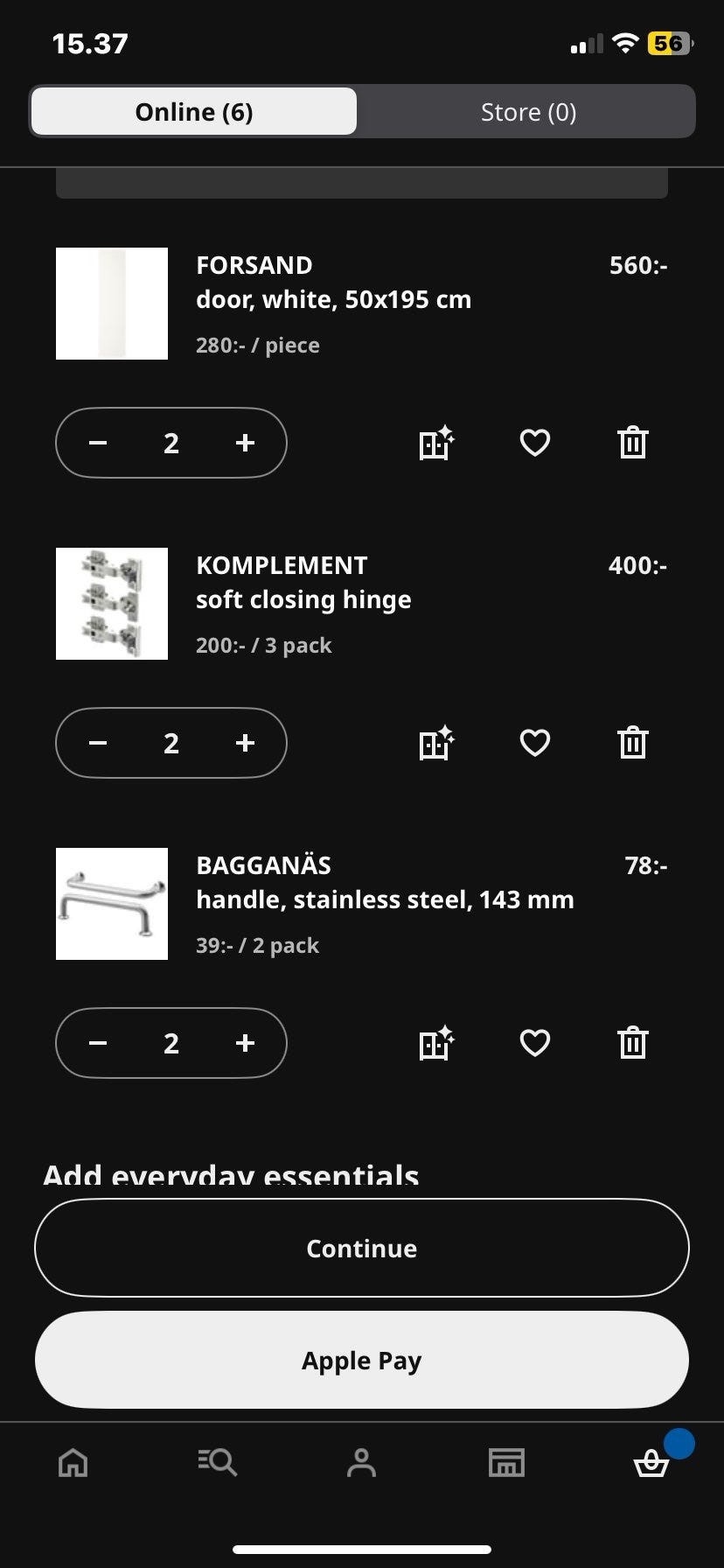The image size is (724, 1568).
Task: Decrease BAGGANÄS handle quantity
Action: point(98,1043)
